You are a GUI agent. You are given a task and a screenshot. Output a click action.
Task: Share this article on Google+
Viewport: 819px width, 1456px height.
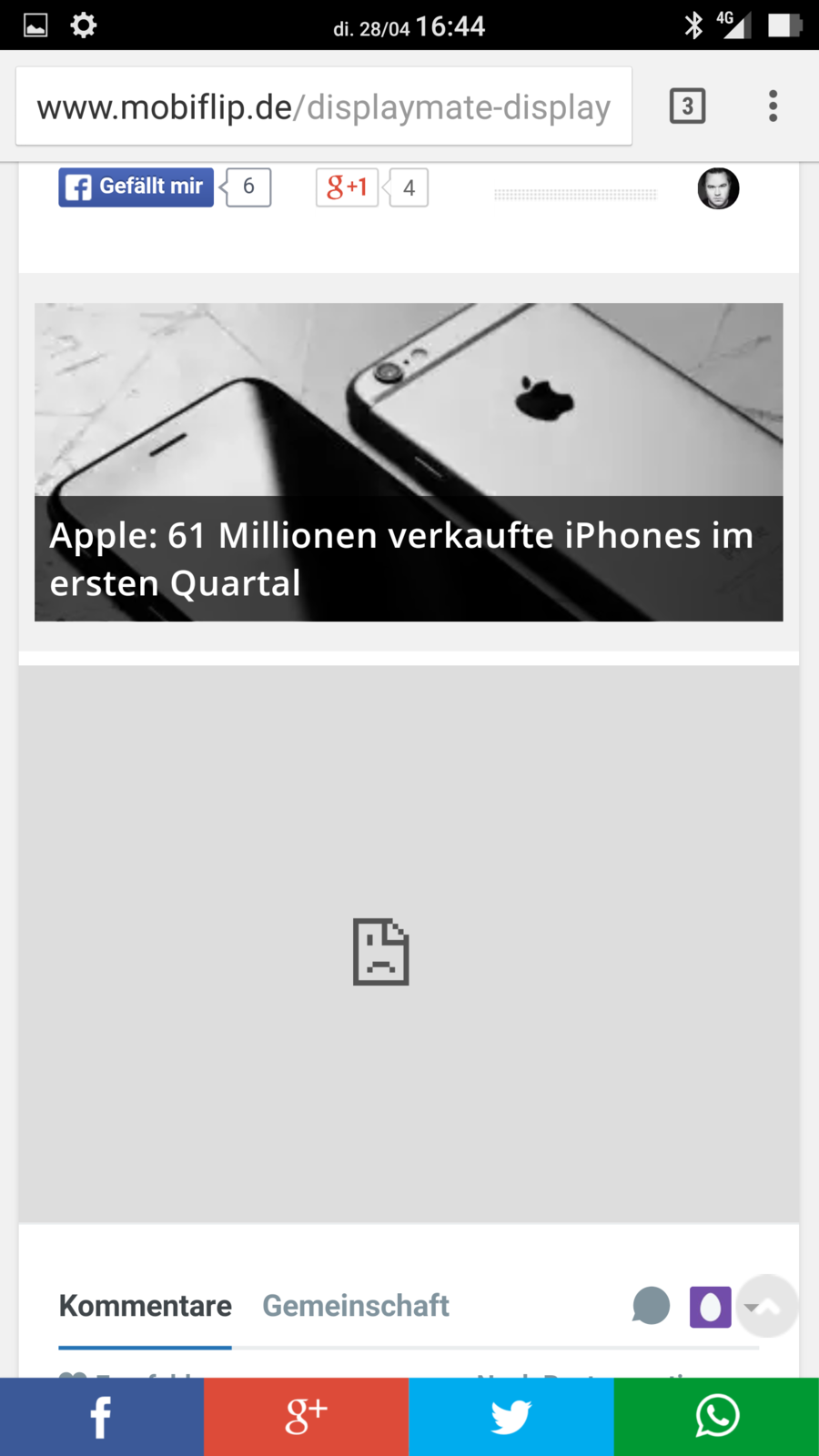[307, 1417]
